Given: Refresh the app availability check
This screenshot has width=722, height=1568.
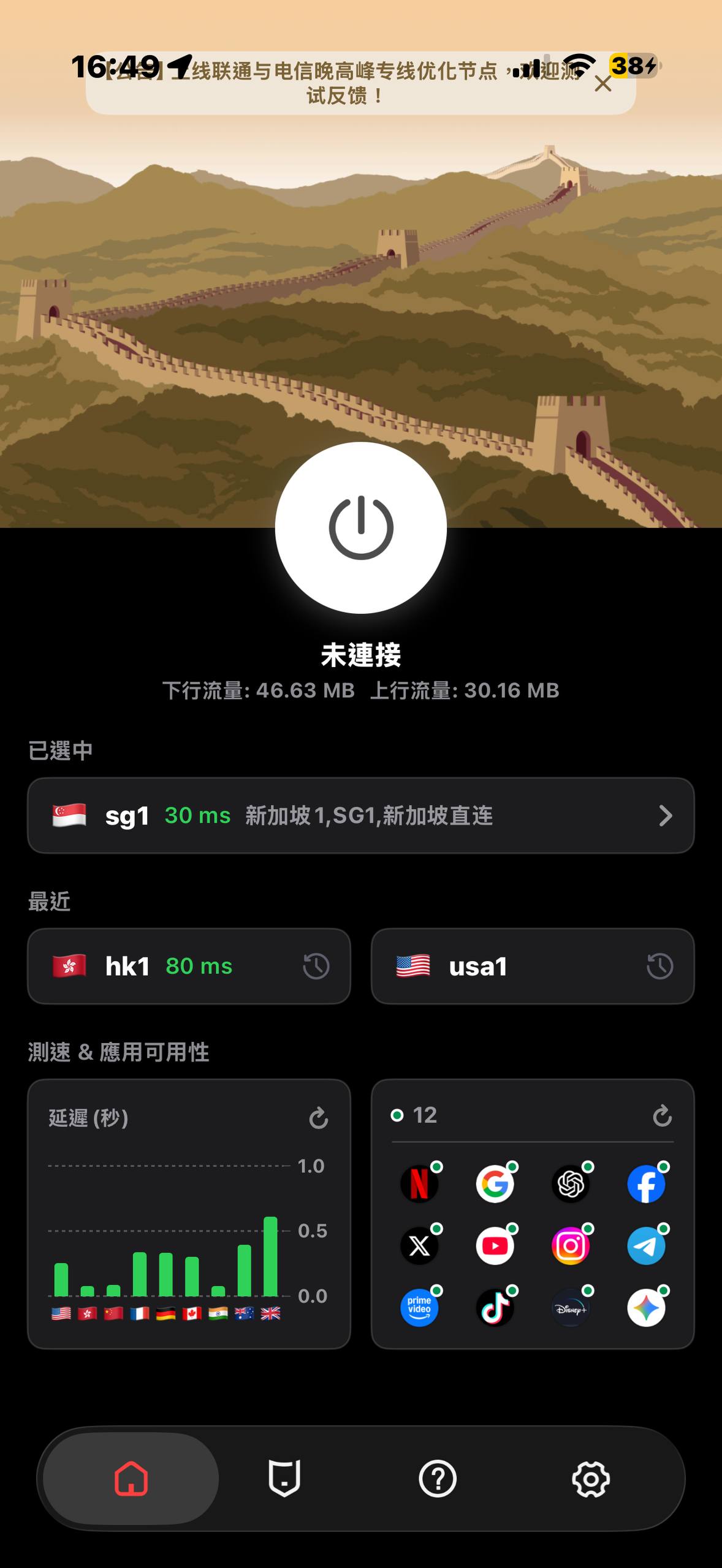Looking at the screenshot, I should pyautogui.click(x=662, y=1115).
